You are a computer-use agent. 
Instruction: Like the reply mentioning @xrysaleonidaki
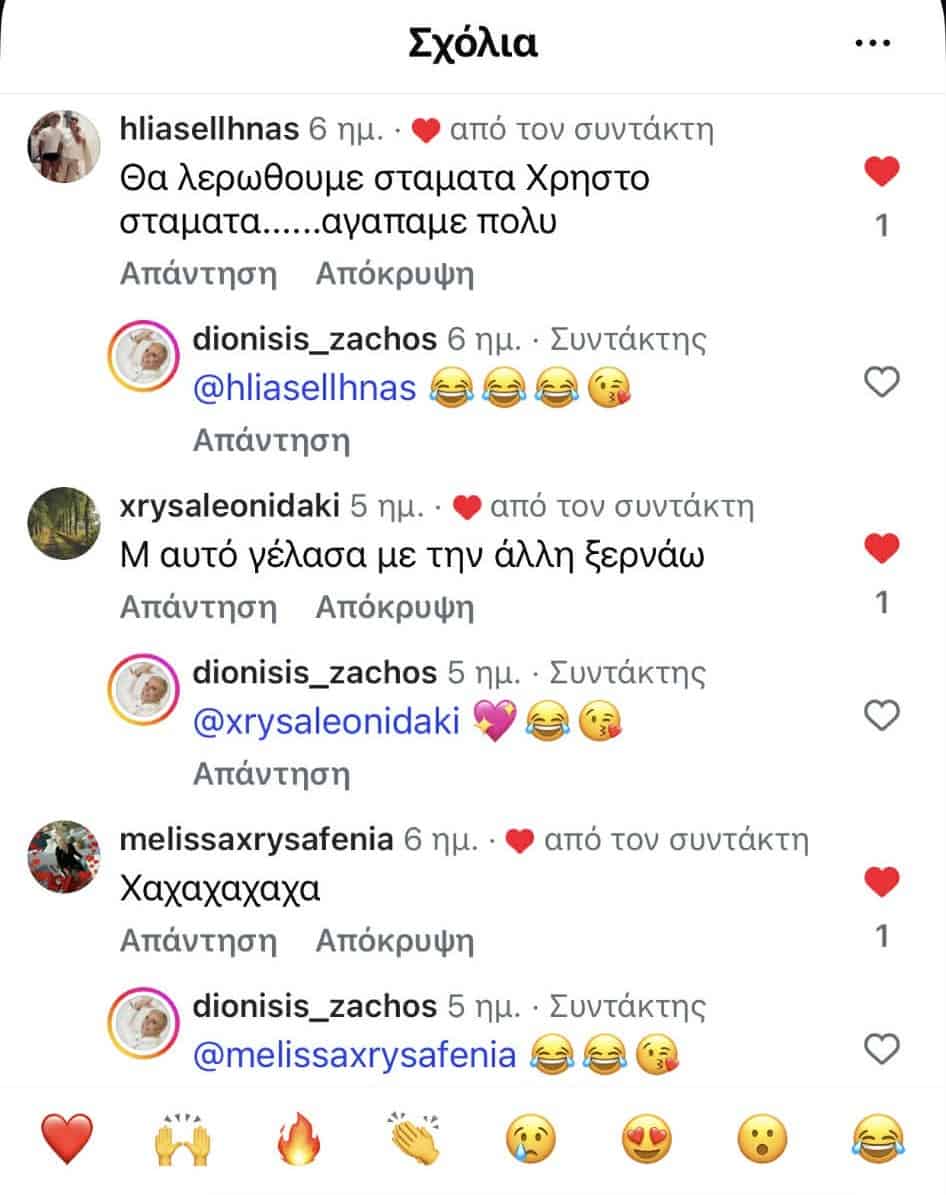click(881, 716)
